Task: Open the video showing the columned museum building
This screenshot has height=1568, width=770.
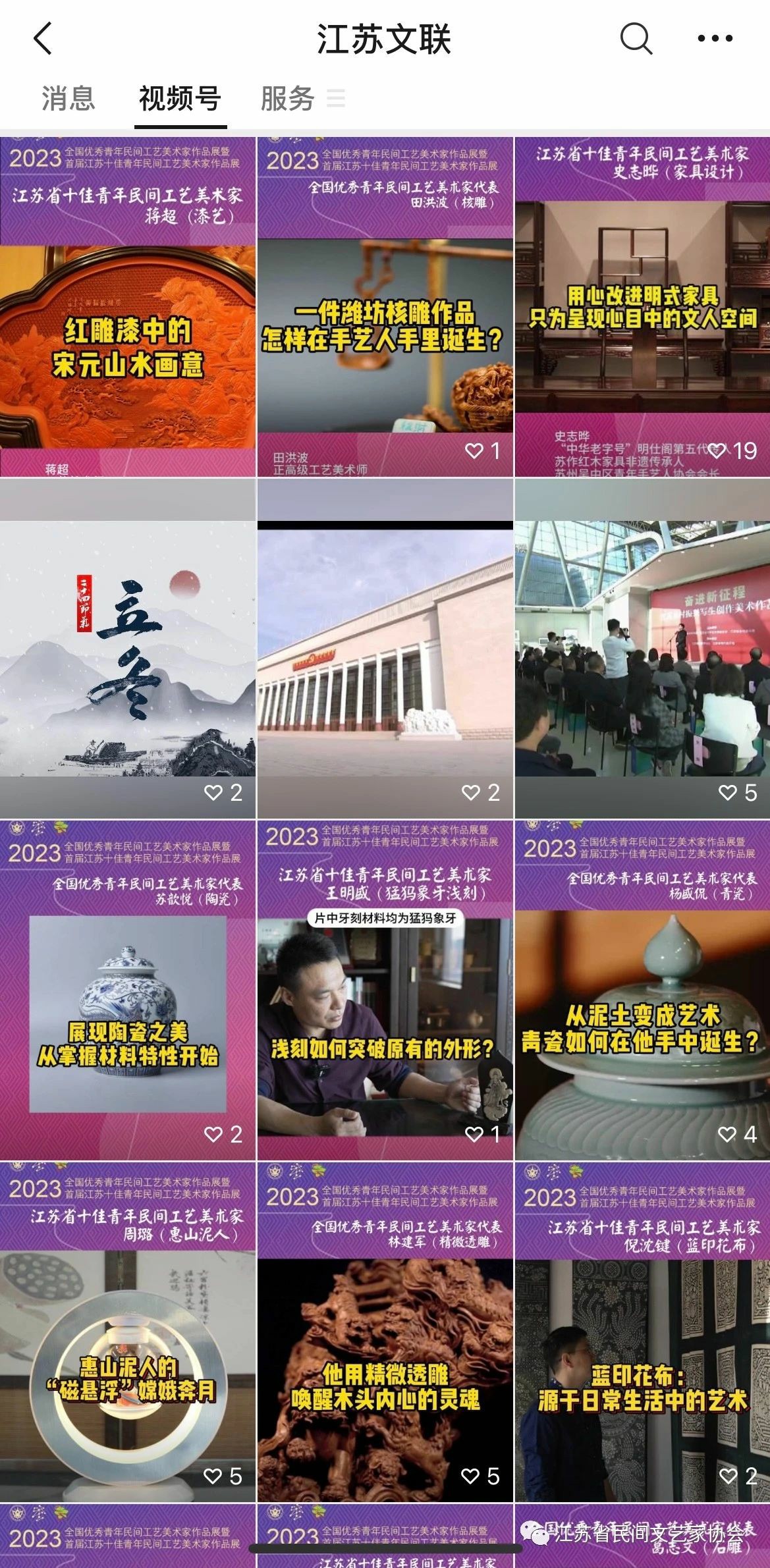Action: [x=385, y=649]
